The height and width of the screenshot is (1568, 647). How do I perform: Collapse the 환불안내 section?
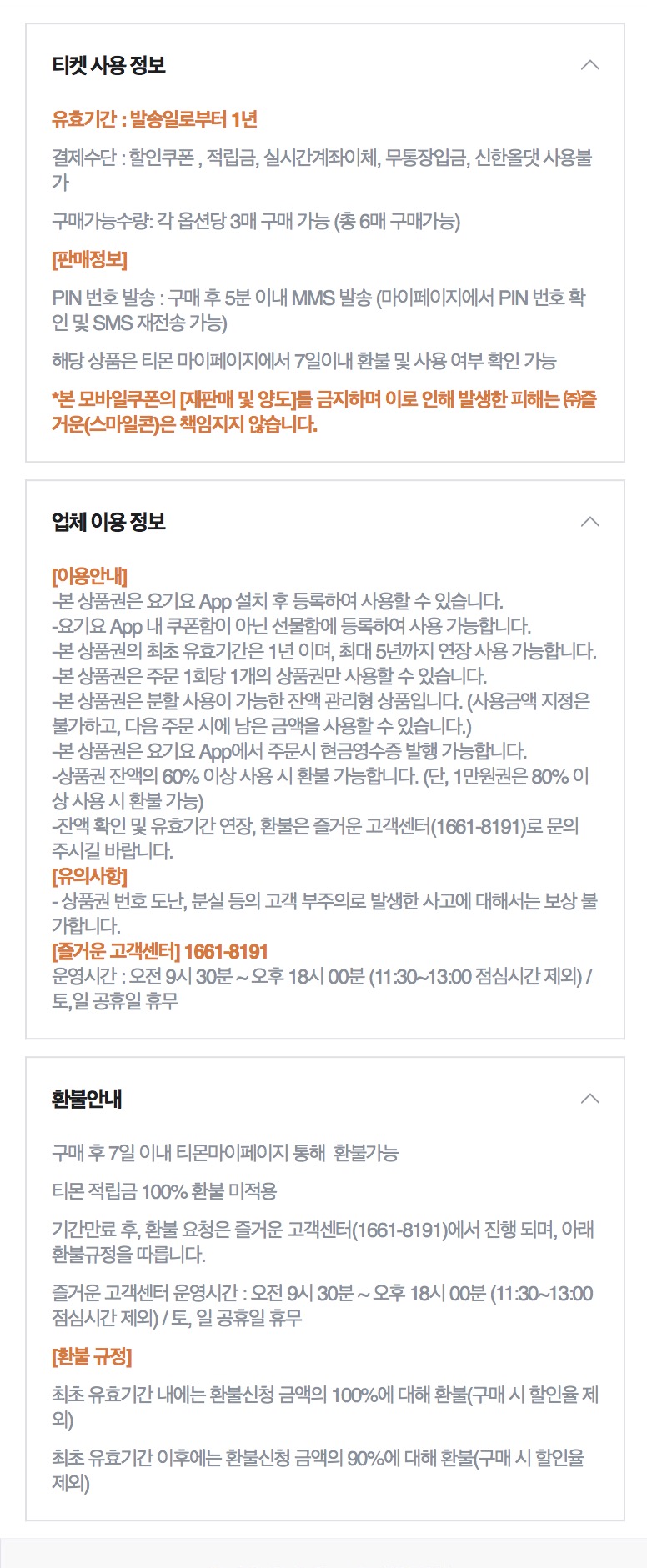click(589, 1099)
